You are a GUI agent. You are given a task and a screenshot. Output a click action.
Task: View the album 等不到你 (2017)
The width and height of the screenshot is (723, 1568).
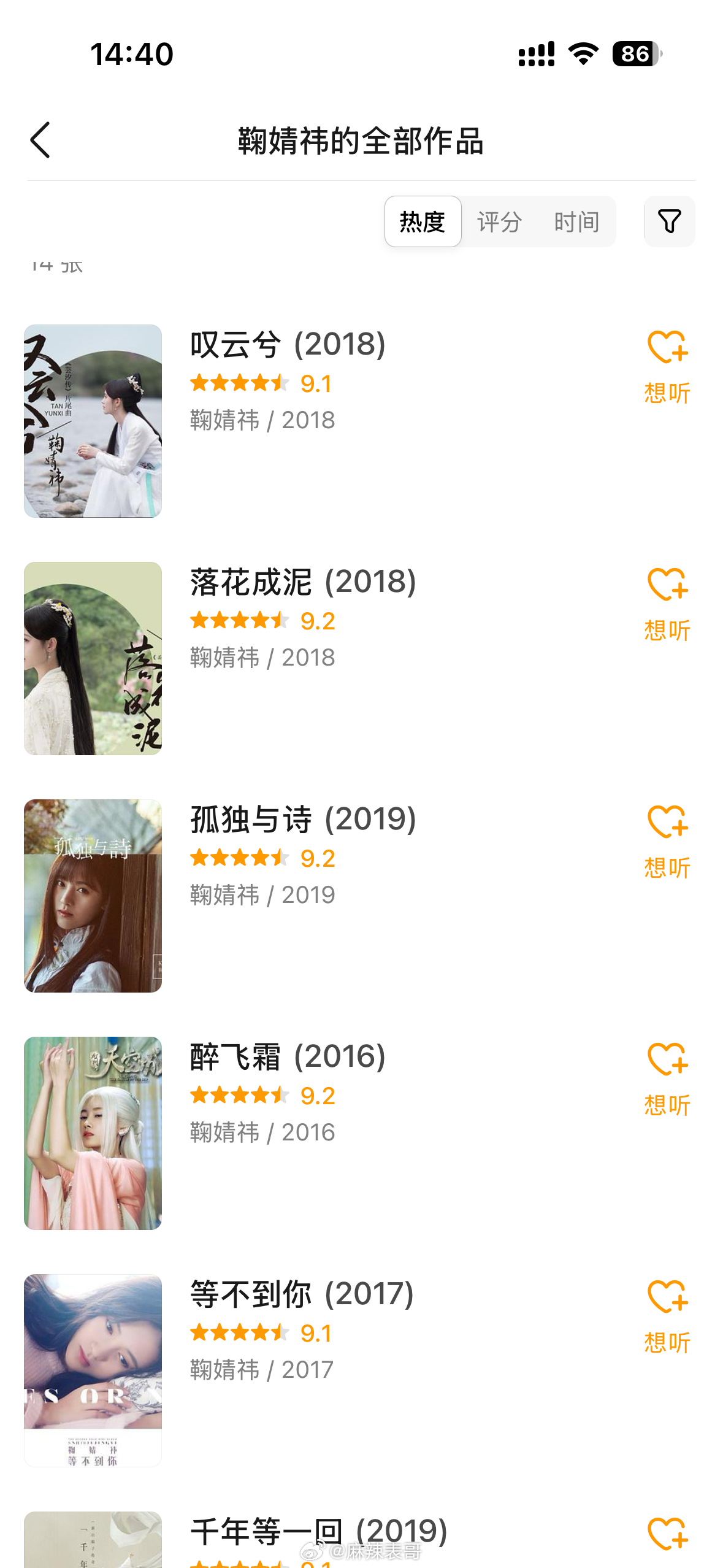pos(302,1294)
